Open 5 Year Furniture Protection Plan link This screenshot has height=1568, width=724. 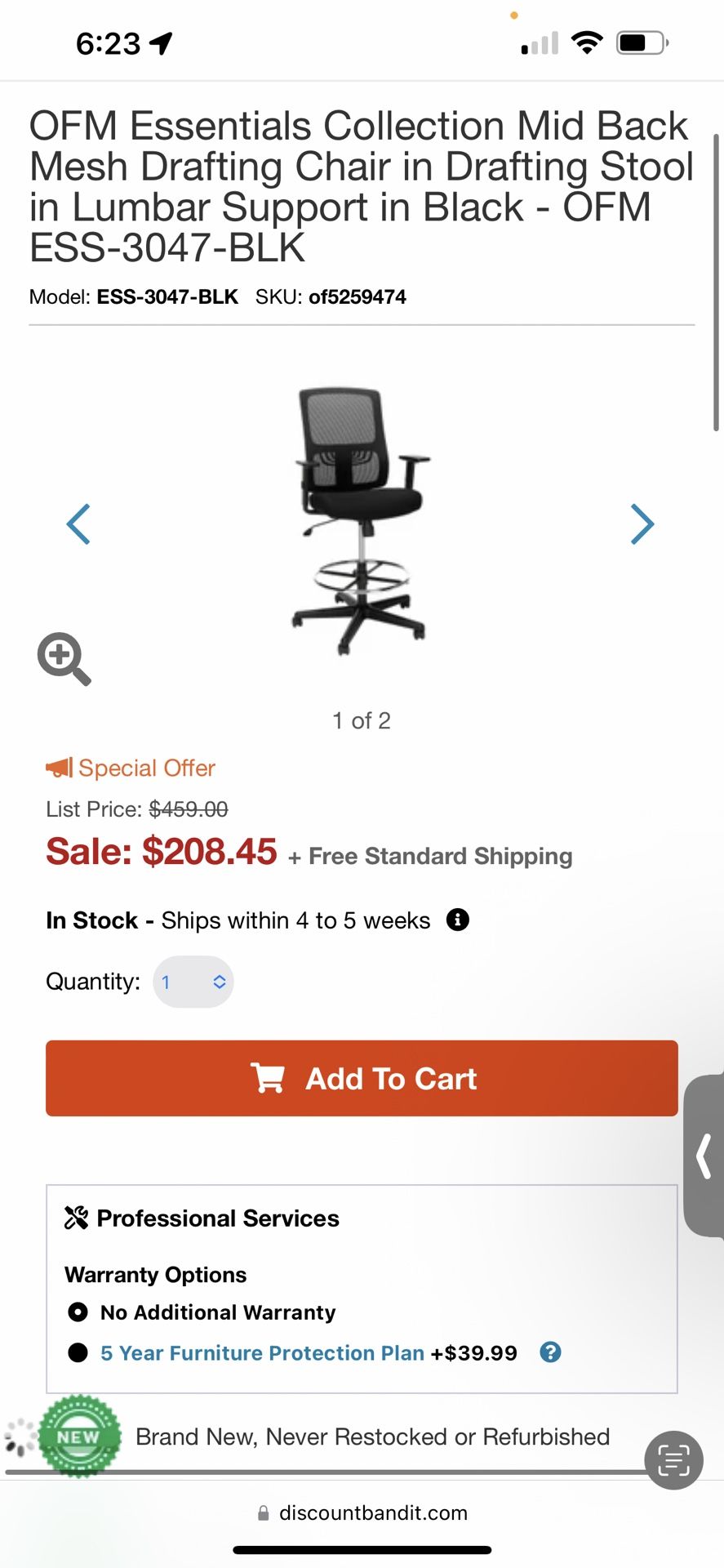tap(262, 1353)
